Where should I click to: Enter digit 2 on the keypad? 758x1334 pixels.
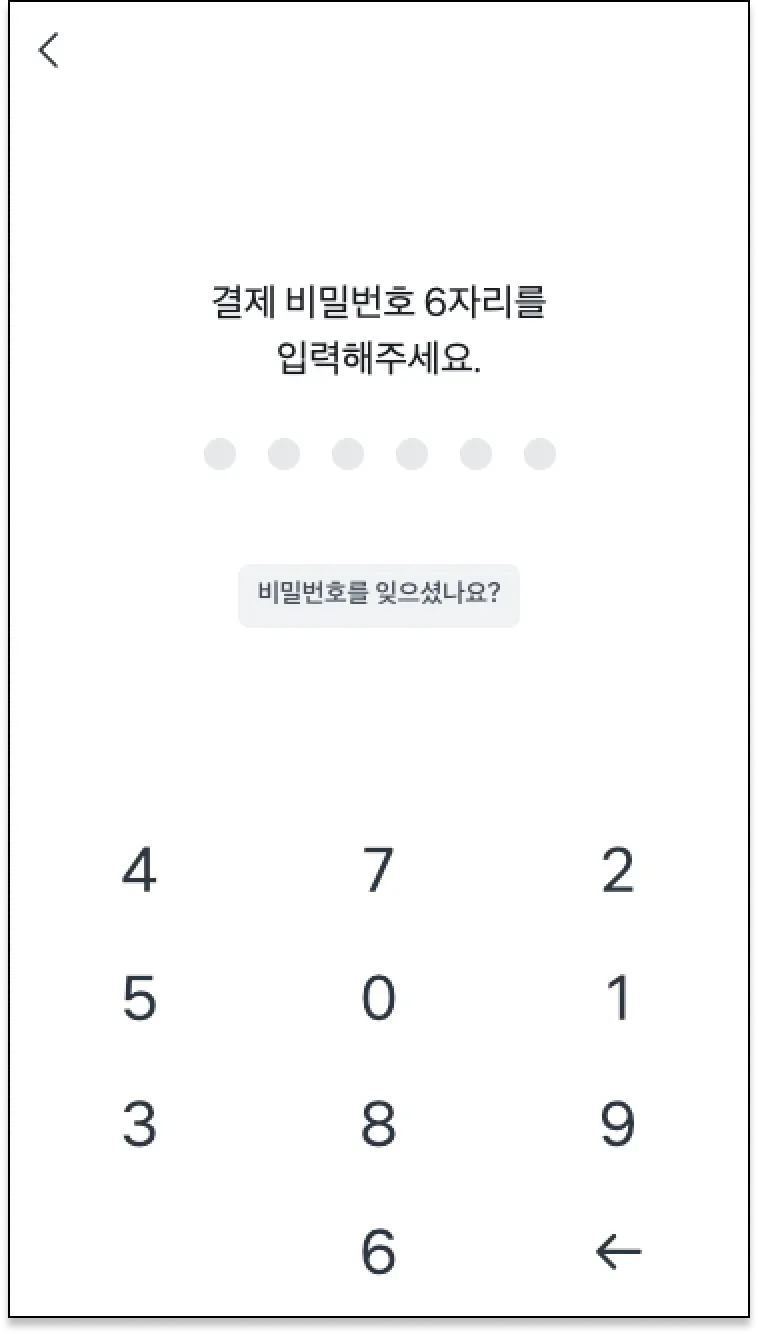(x=618, y=871)
